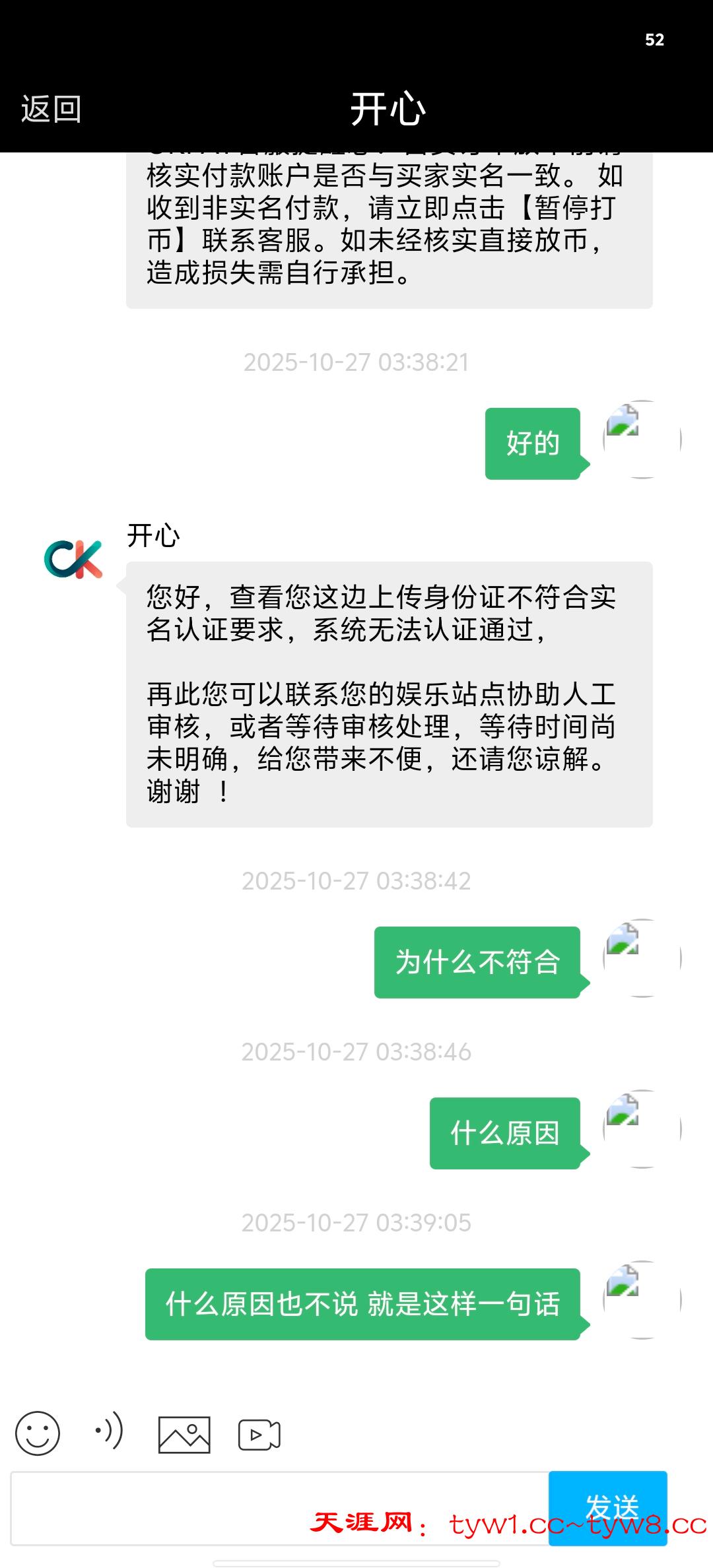Tap 返回 to go back
Viewport: 713px width, 1568px height.
(51, 109)
